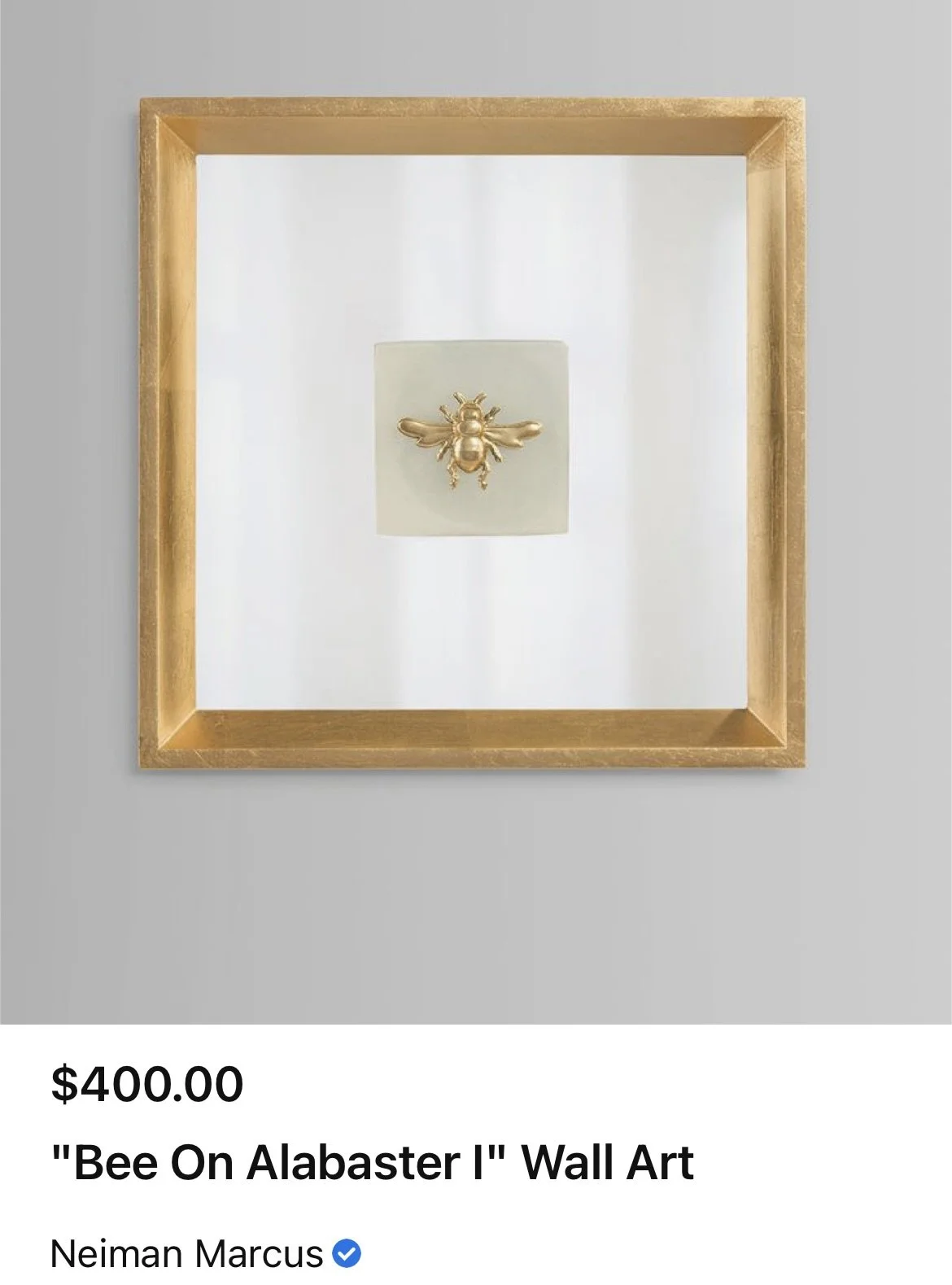The image size is (952, 1285).
Task: Visit the Neiman Marcus shop page
Action: [x=187, y=1252]
